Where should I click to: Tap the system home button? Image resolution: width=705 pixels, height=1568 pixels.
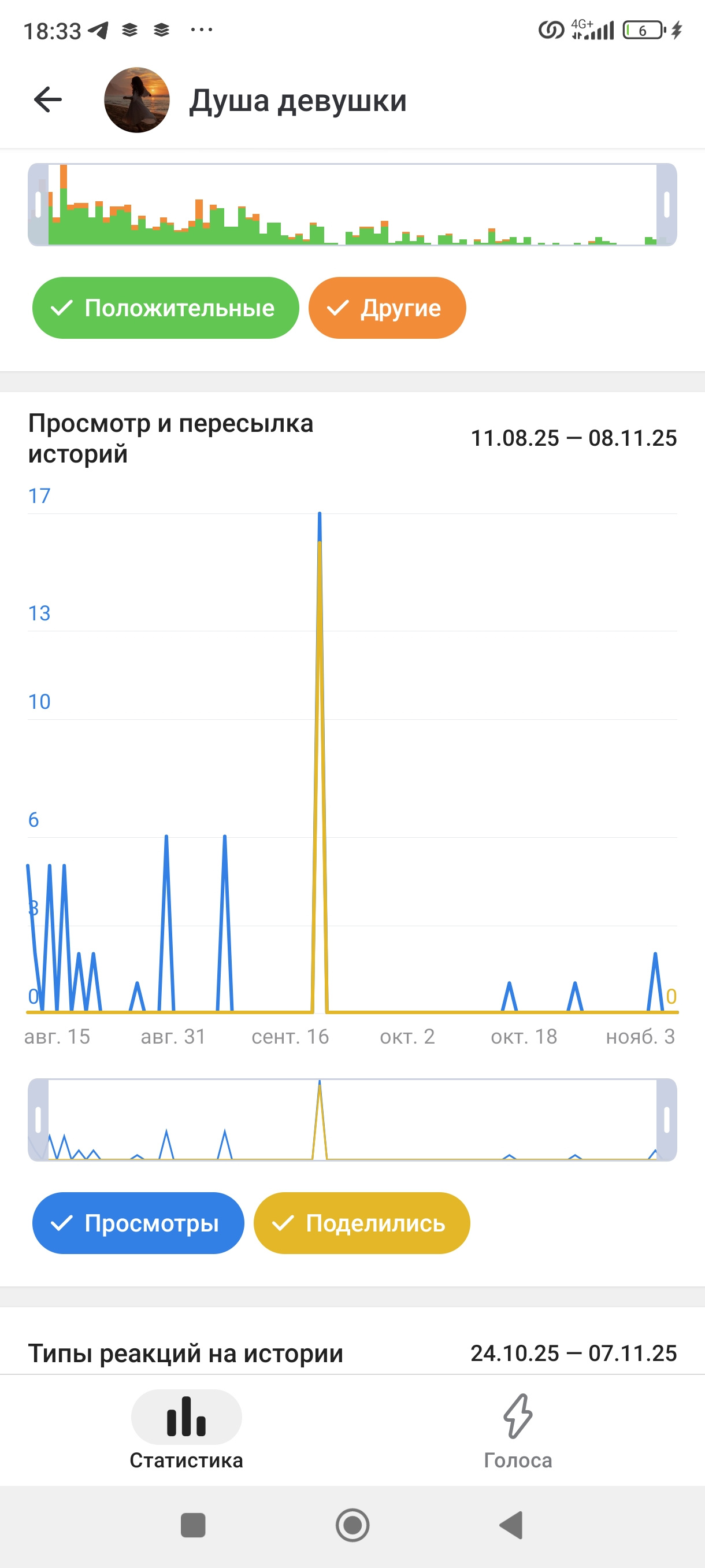[x=352, y=1525]
